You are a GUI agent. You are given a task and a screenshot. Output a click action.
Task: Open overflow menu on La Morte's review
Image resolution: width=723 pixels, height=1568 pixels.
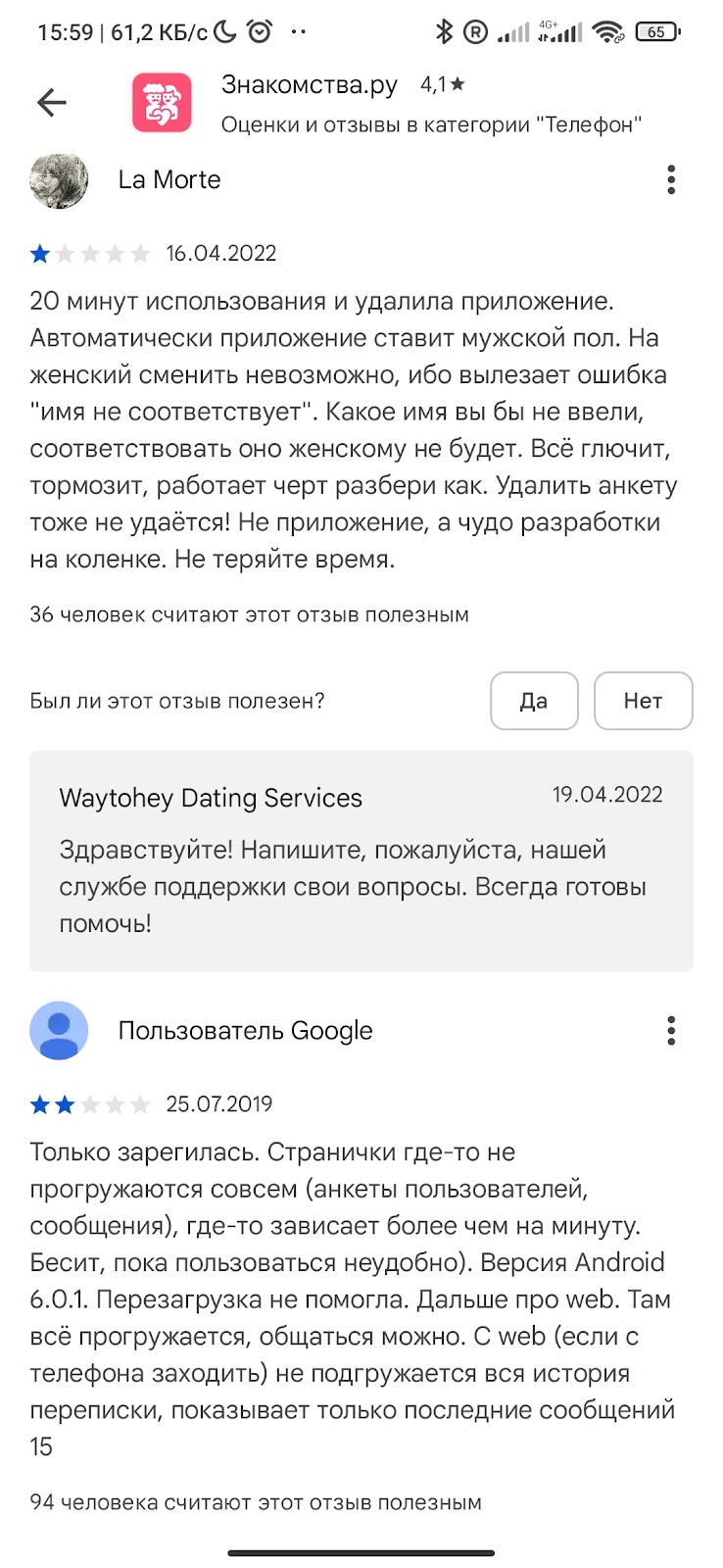point(671,180)
